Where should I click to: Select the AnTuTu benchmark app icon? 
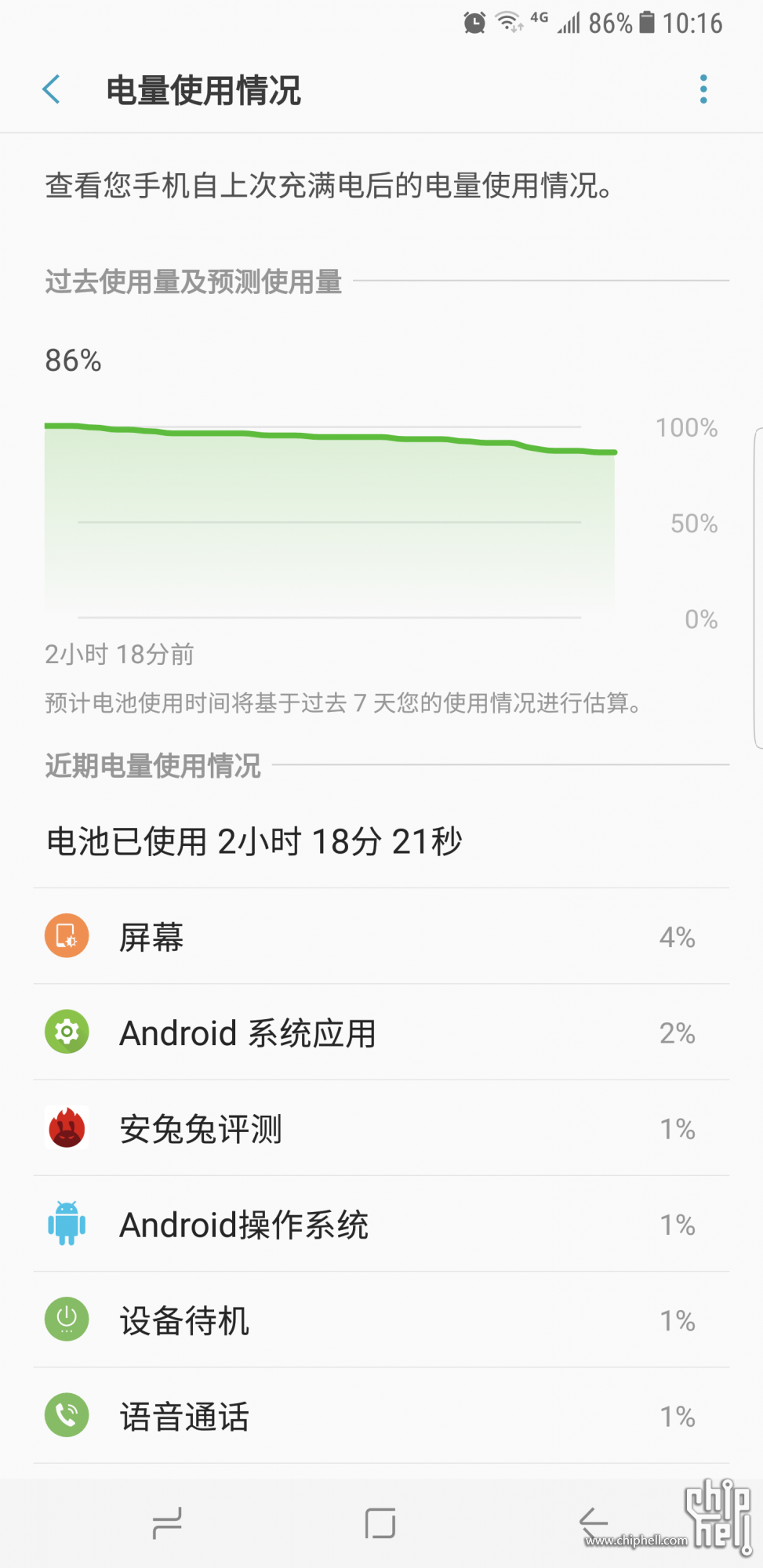[x=67, y=1129]
